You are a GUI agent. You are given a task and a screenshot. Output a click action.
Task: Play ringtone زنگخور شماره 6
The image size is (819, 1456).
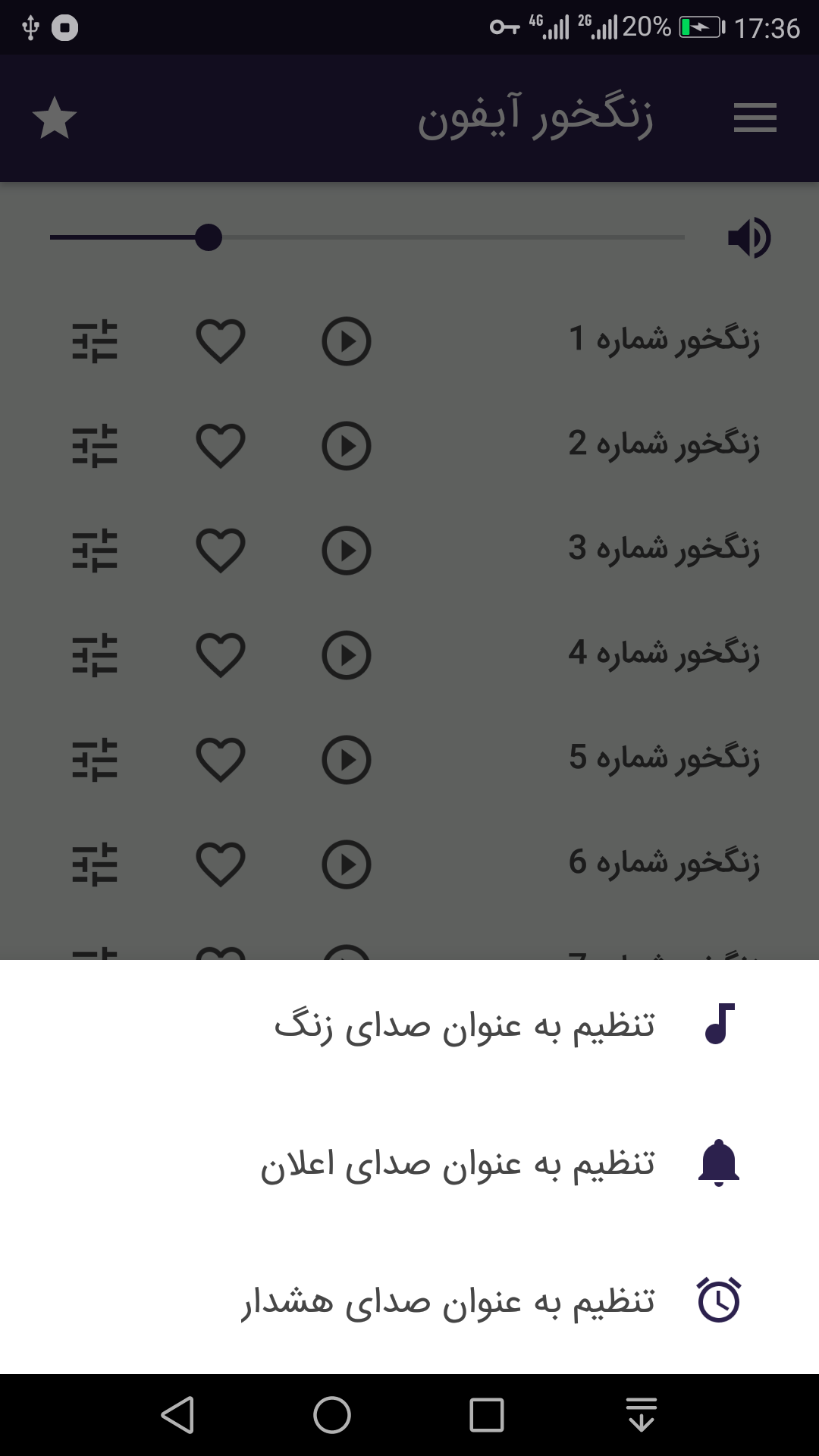[346, 863]
